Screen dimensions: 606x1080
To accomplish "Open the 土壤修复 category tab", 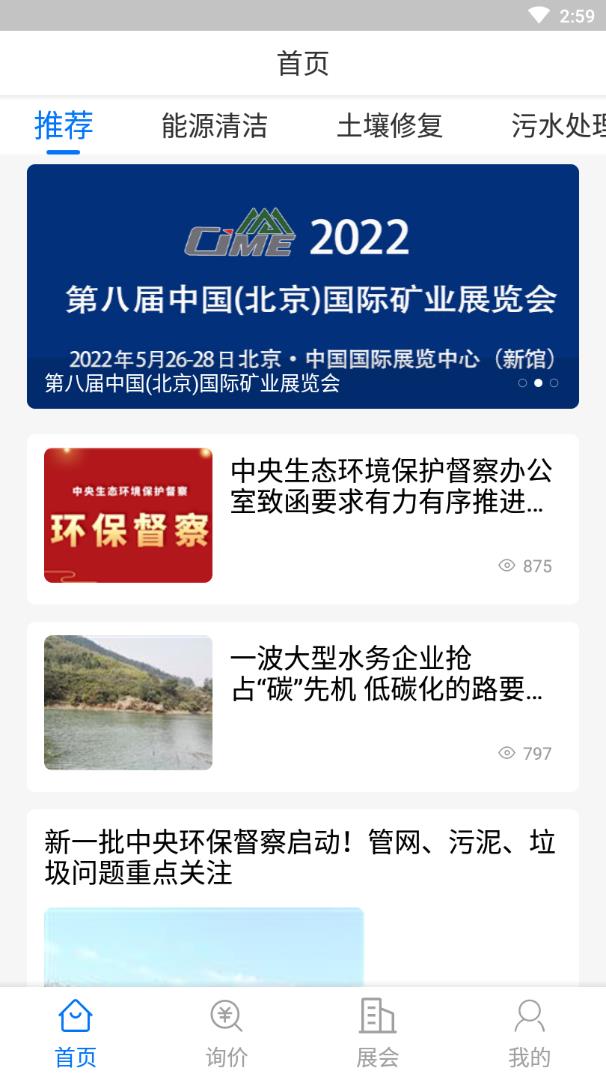I will (x=389, y=126).
